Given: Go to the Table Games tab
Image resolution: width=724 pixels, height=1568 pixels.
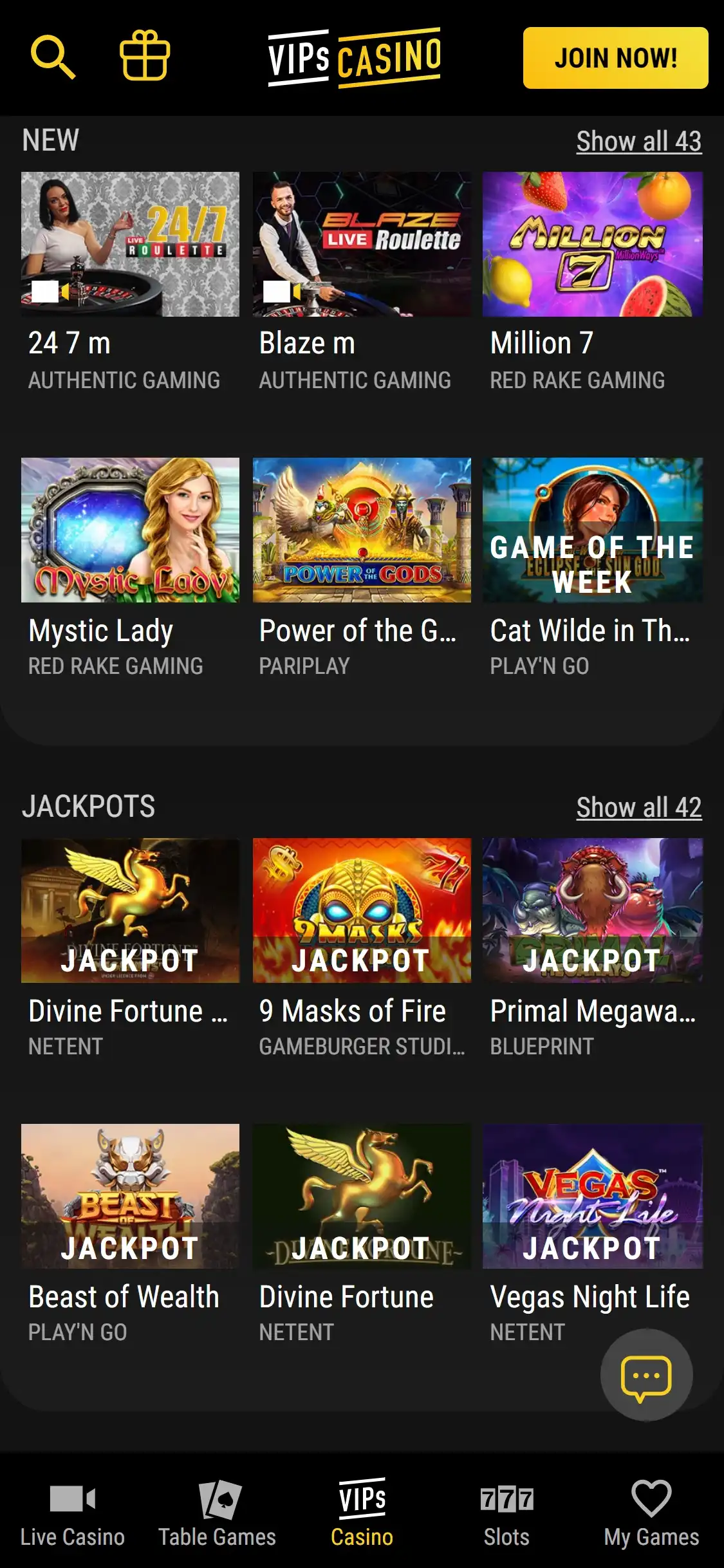Looking at the screenshot, I should [217, 1513].
